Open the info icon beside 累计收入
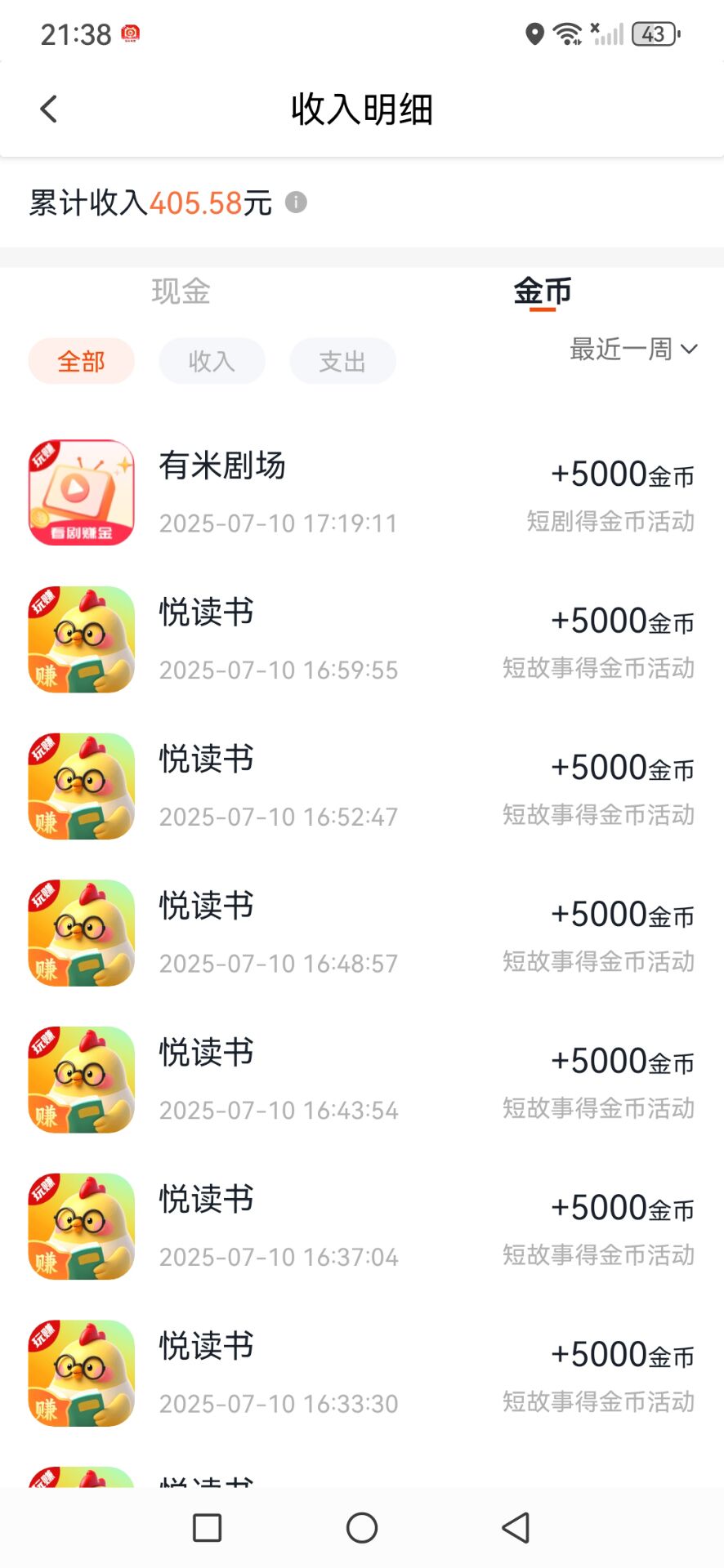Image resolution: width=724 pixels, height=1568 pixels. tap(296, 202)
